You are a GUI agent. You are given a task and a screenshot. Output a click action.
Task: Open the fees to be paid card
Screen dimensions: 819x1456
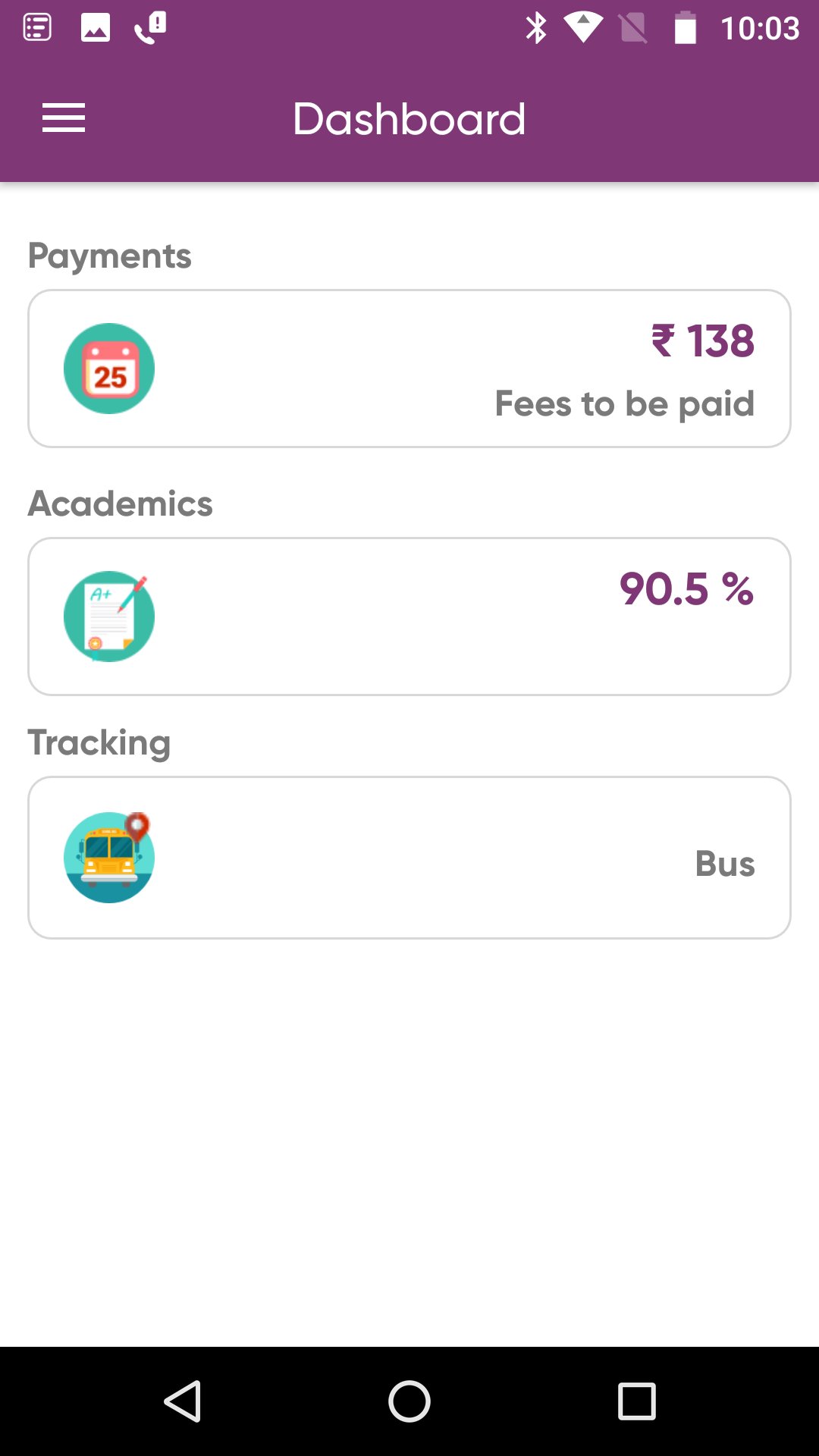(409, 369)
